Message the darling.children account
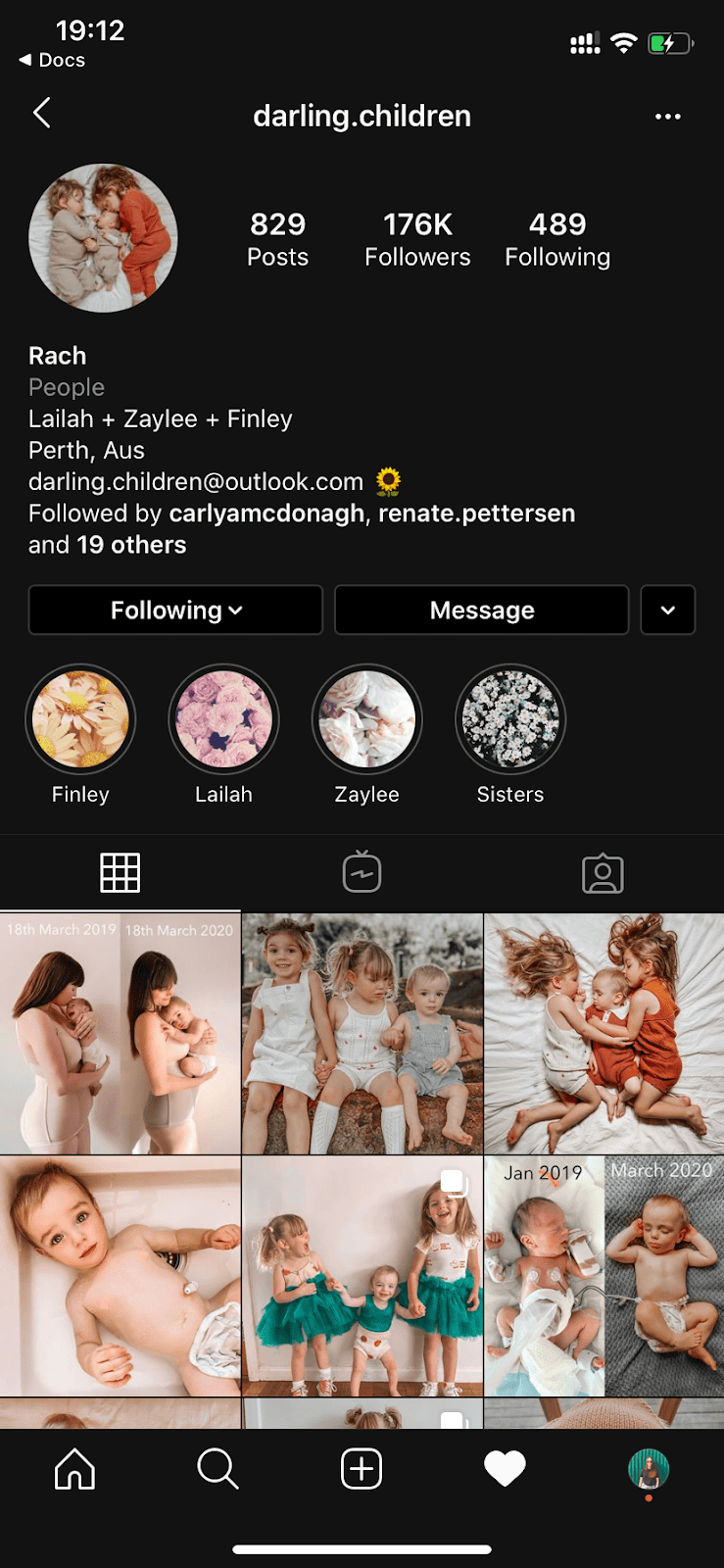The width and height of the screenshot is (724, 1568). coord(481,611)
